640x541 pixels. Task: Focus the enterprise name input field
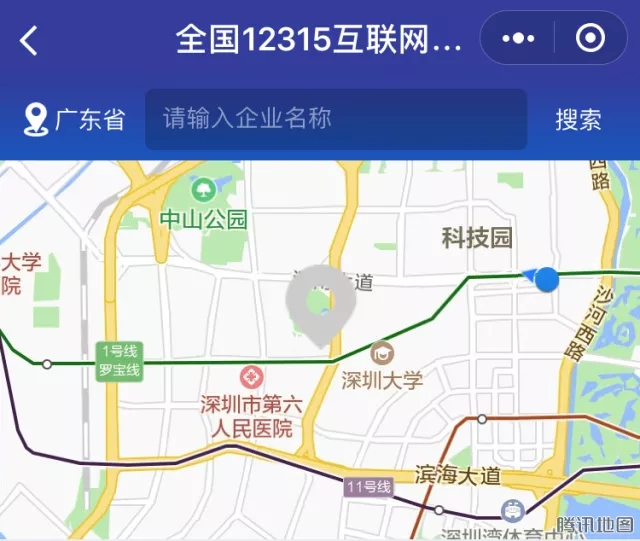pyautogui.click(x=335, y=119)
